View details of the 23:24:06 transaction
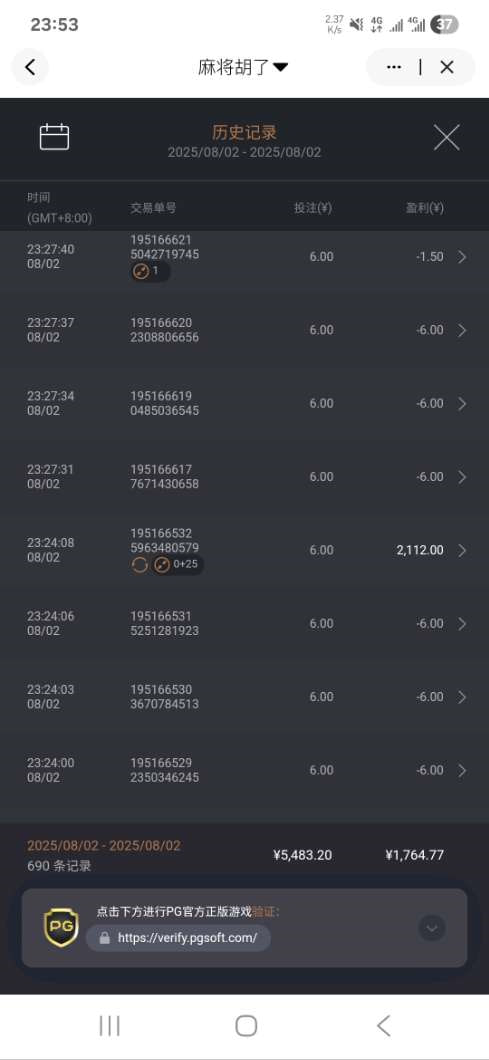 [x=244, y=623]
